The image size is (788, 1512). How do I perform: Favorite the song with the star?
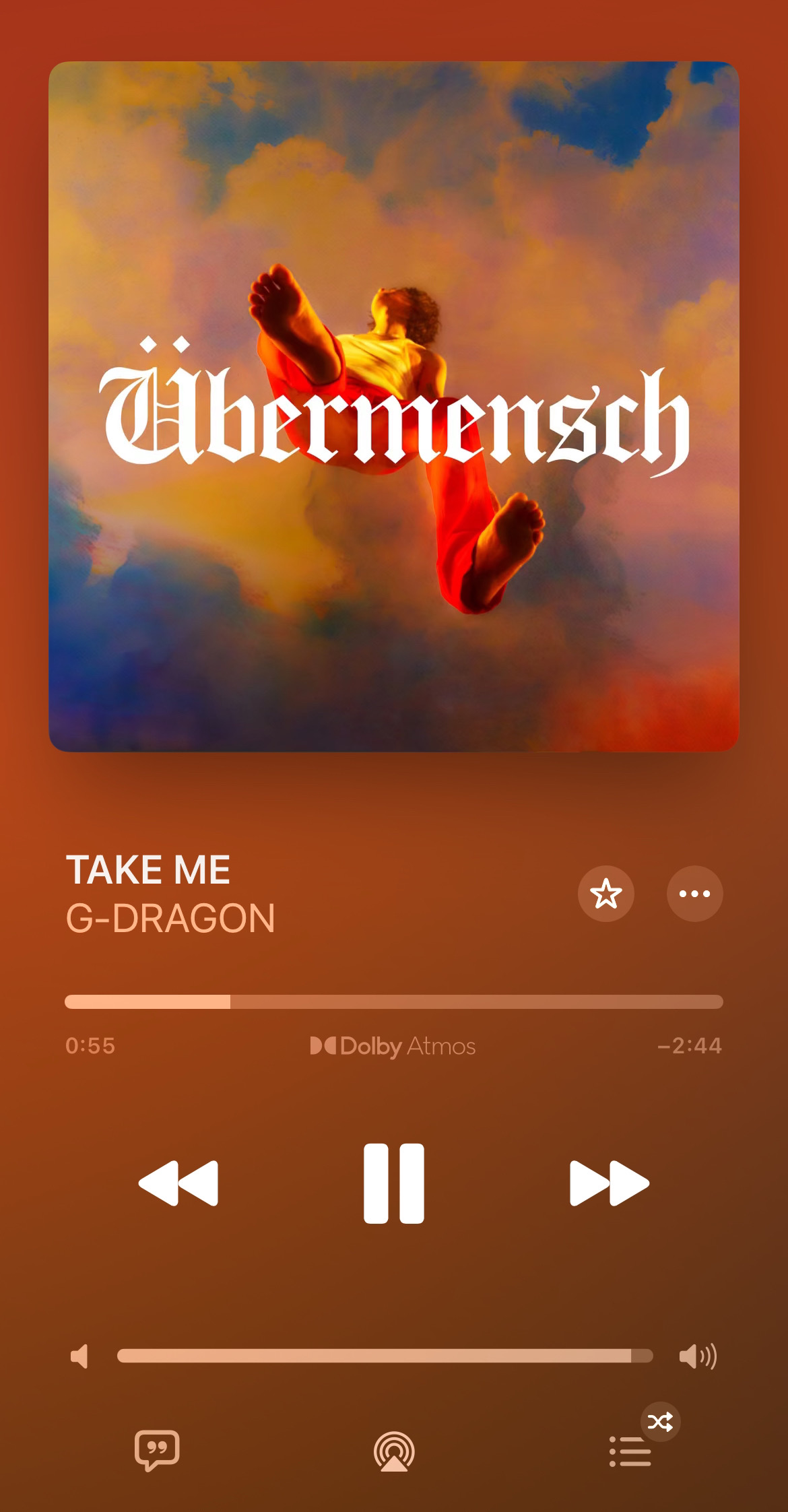[x=606, y=894]
